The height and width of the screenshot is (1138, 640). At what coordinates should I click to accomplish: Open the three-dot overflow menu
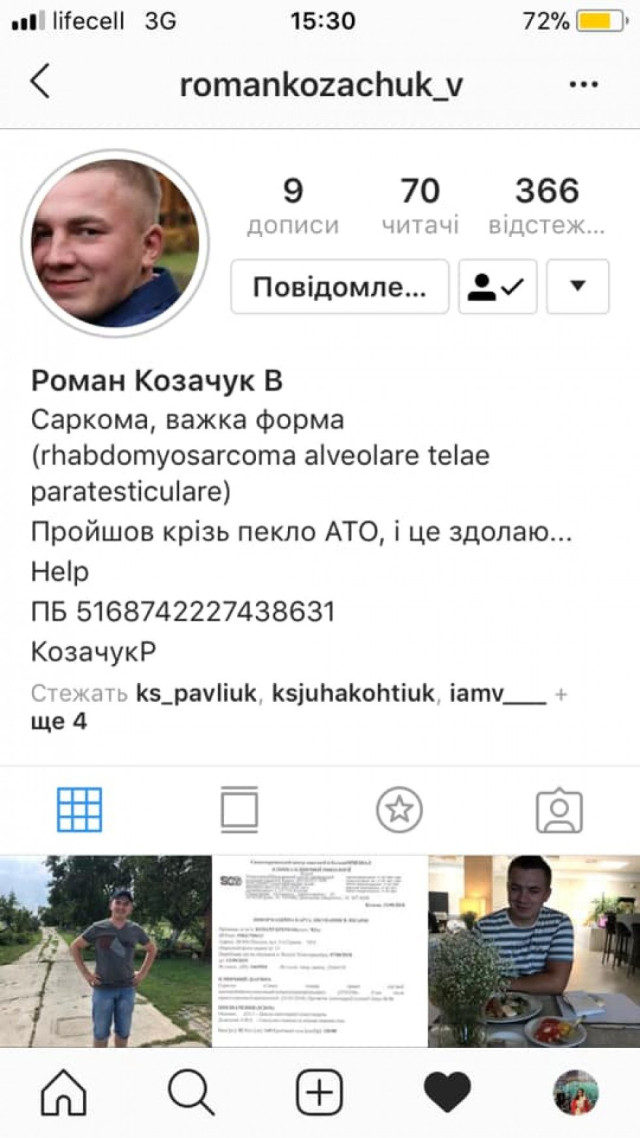(583, 85)
